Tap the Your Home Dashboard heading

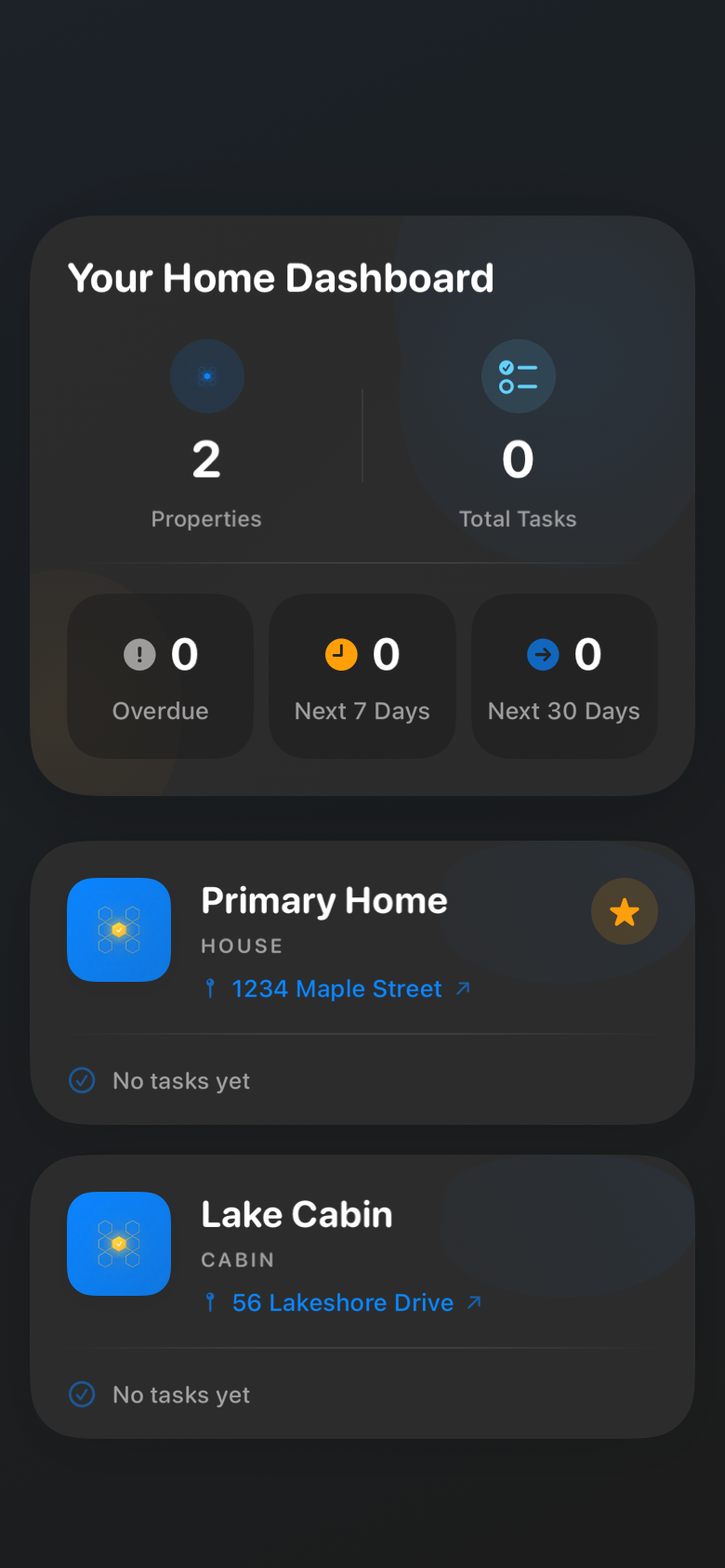(x=282, y=277)
